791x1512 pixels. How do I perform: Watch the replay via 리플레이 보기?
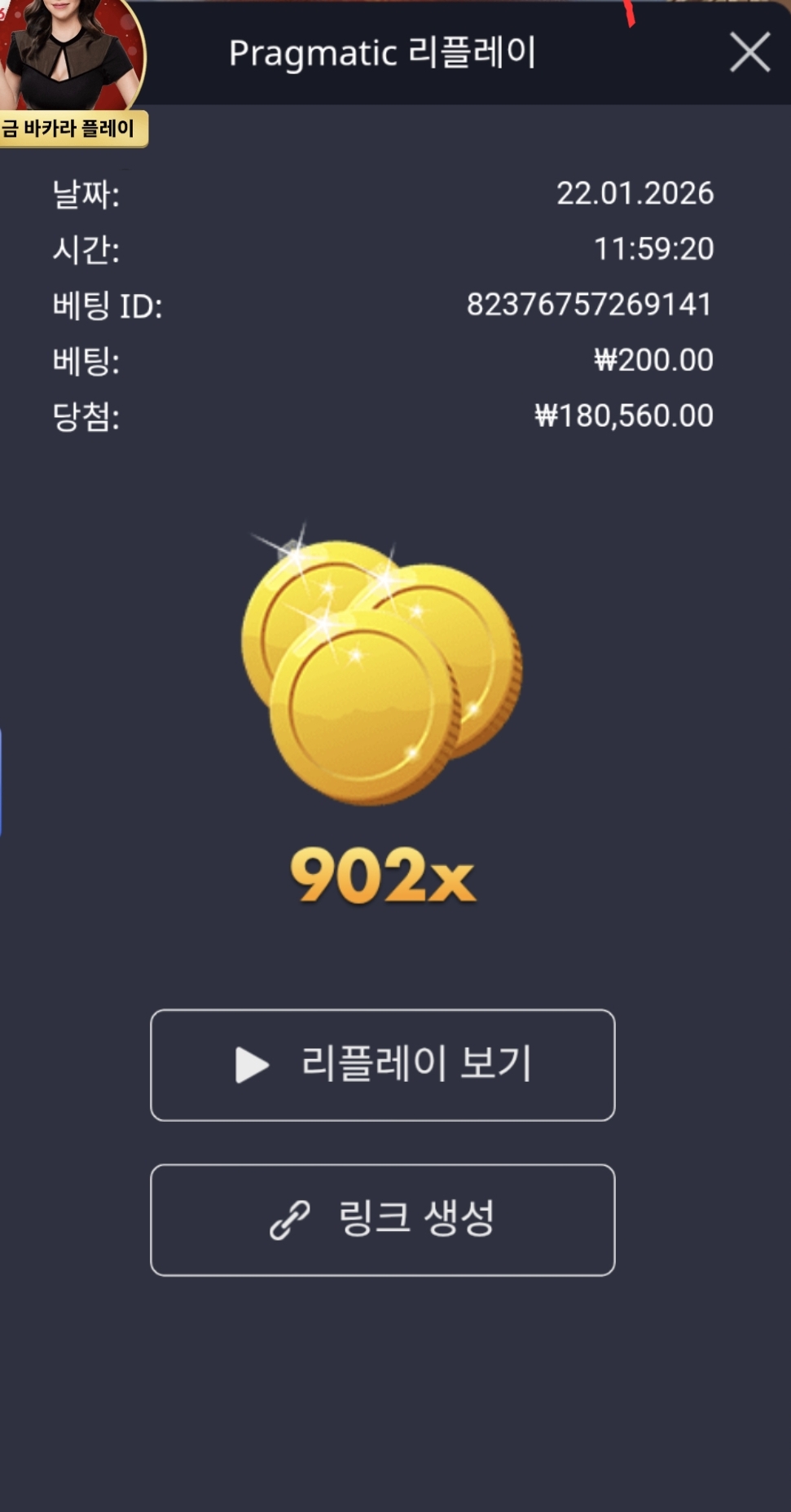pyautogui.click(x=382, y=1065)
